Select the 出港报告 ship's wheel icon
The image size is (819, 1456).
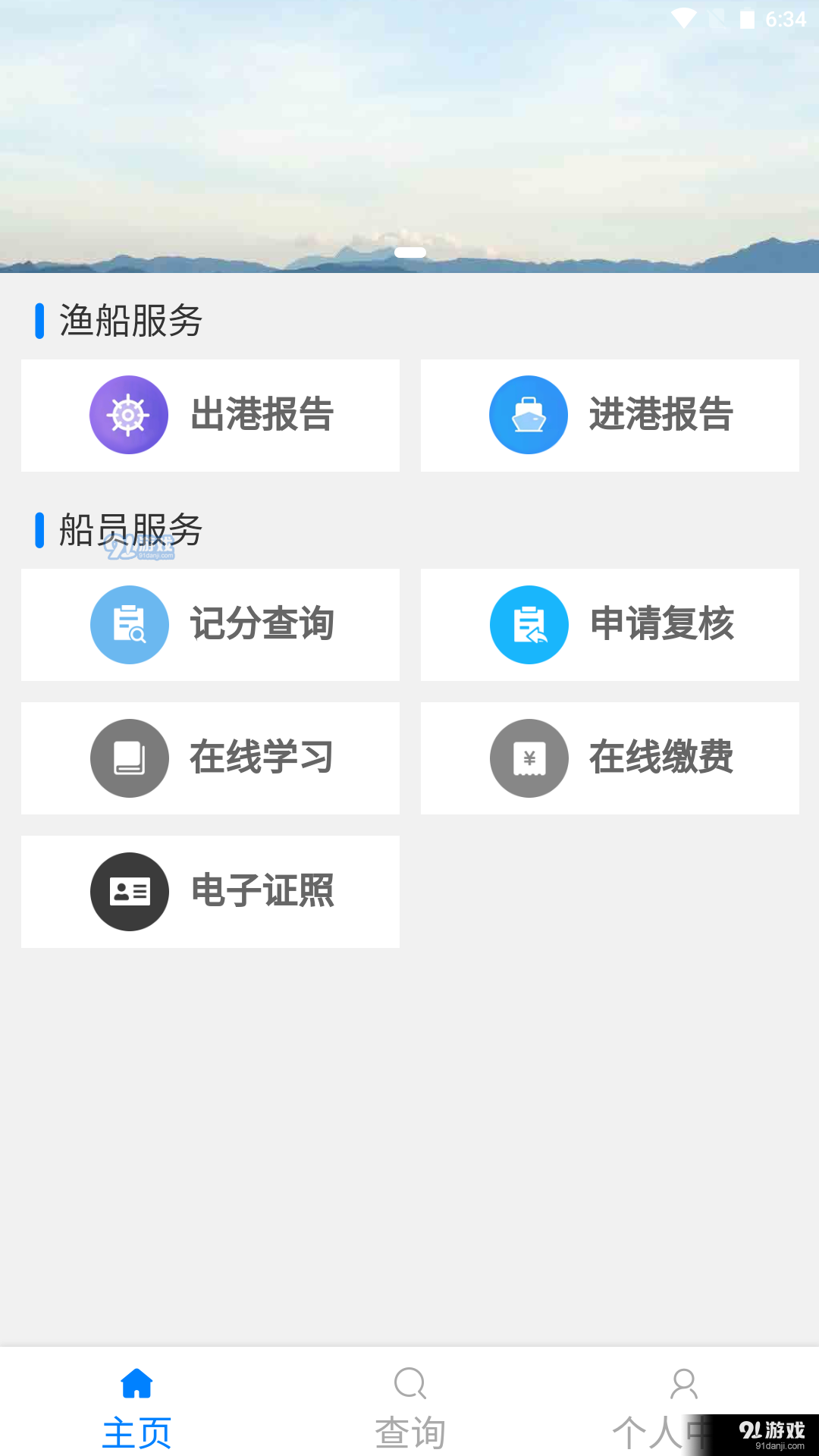click(x=129, y=415)
